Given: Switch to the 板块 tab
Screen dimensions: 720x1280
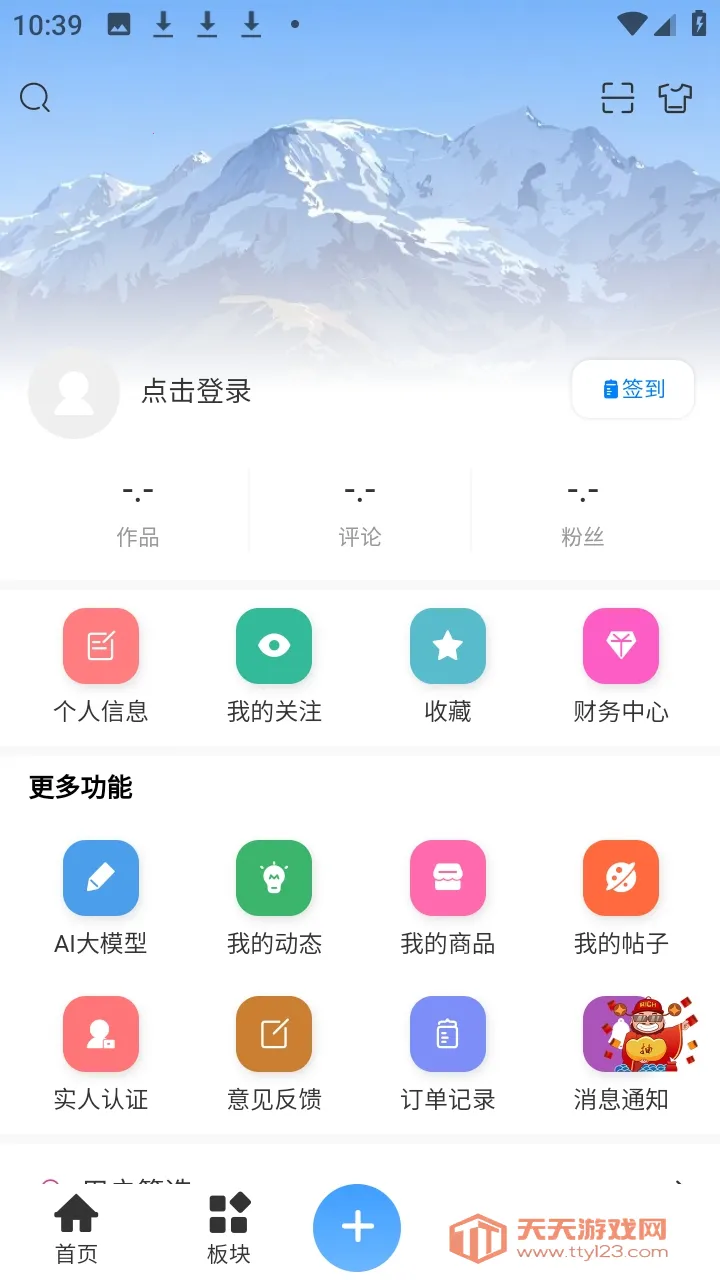Looking at the screenshot, I should (228, 1227).
